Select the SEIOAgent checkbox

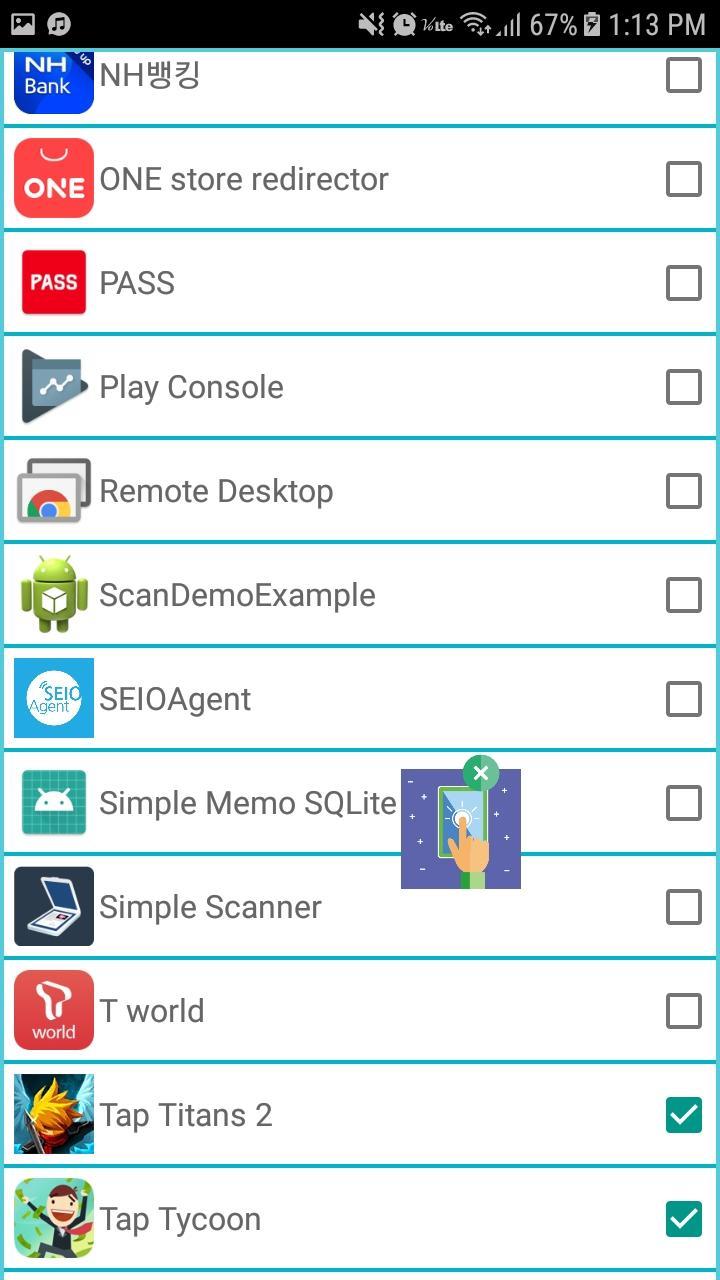[684, 699]
